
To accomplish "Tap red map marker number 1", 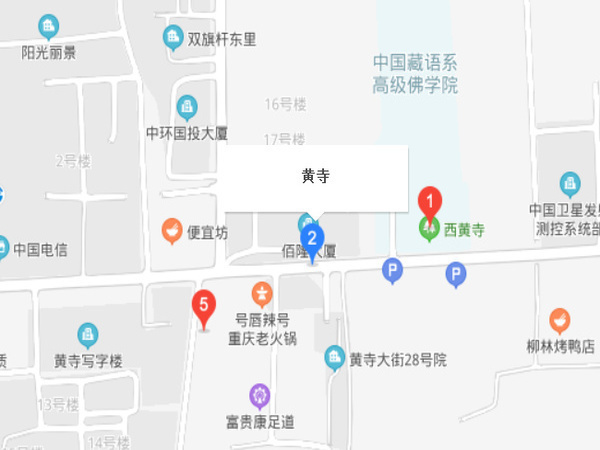I will coord(430,202).
